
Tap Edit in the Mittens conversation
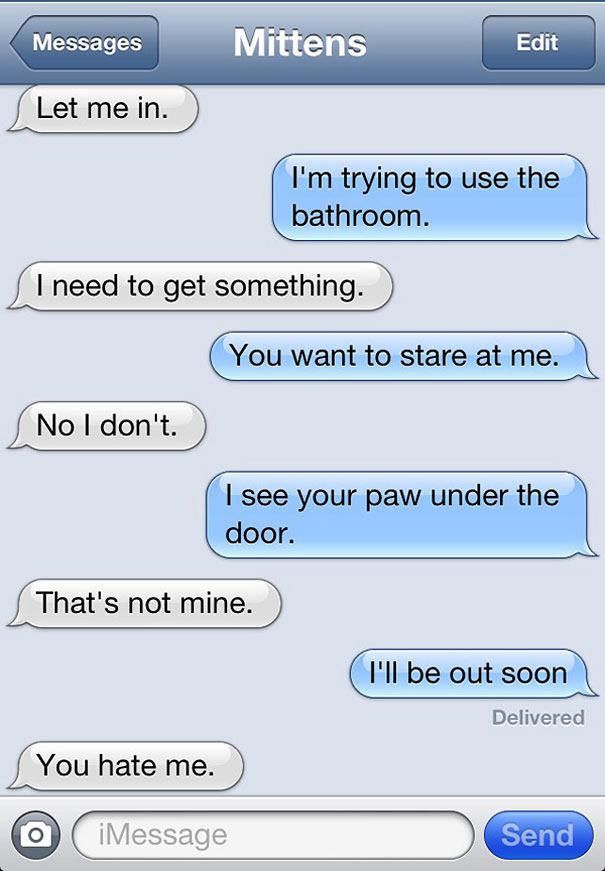pyautogui.click(x=537, y=43)
